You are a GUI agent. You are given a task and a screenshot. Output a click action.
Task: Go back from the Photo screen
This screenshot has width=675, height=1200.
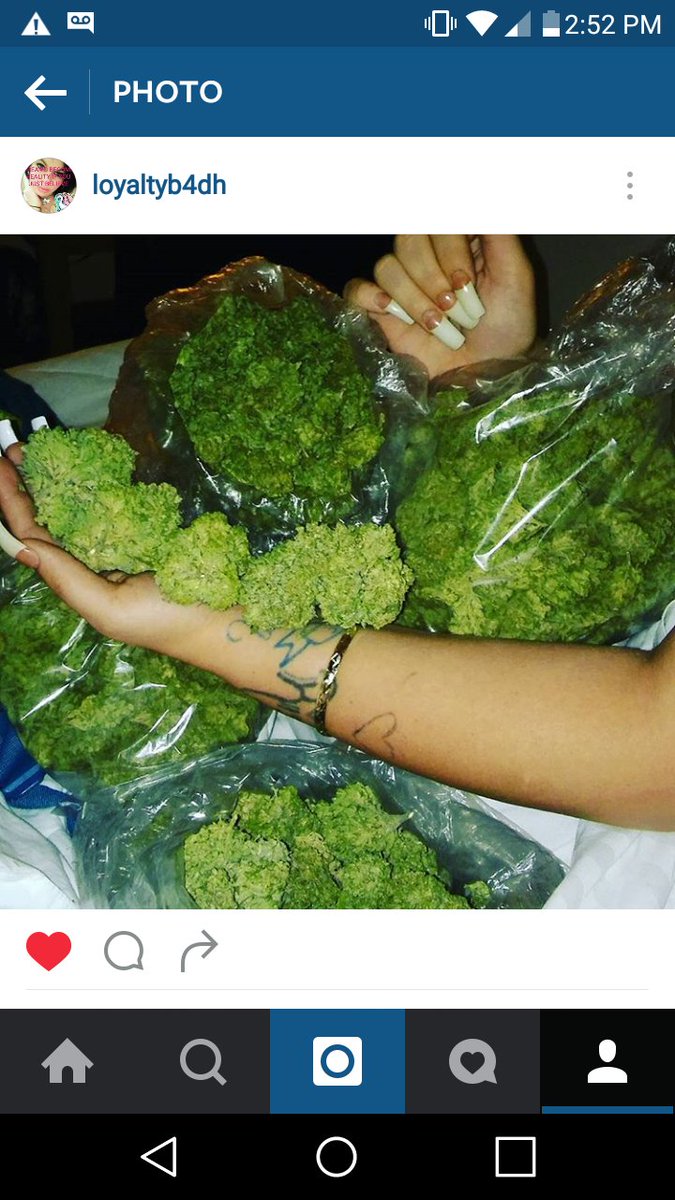[x=45, y=93]
